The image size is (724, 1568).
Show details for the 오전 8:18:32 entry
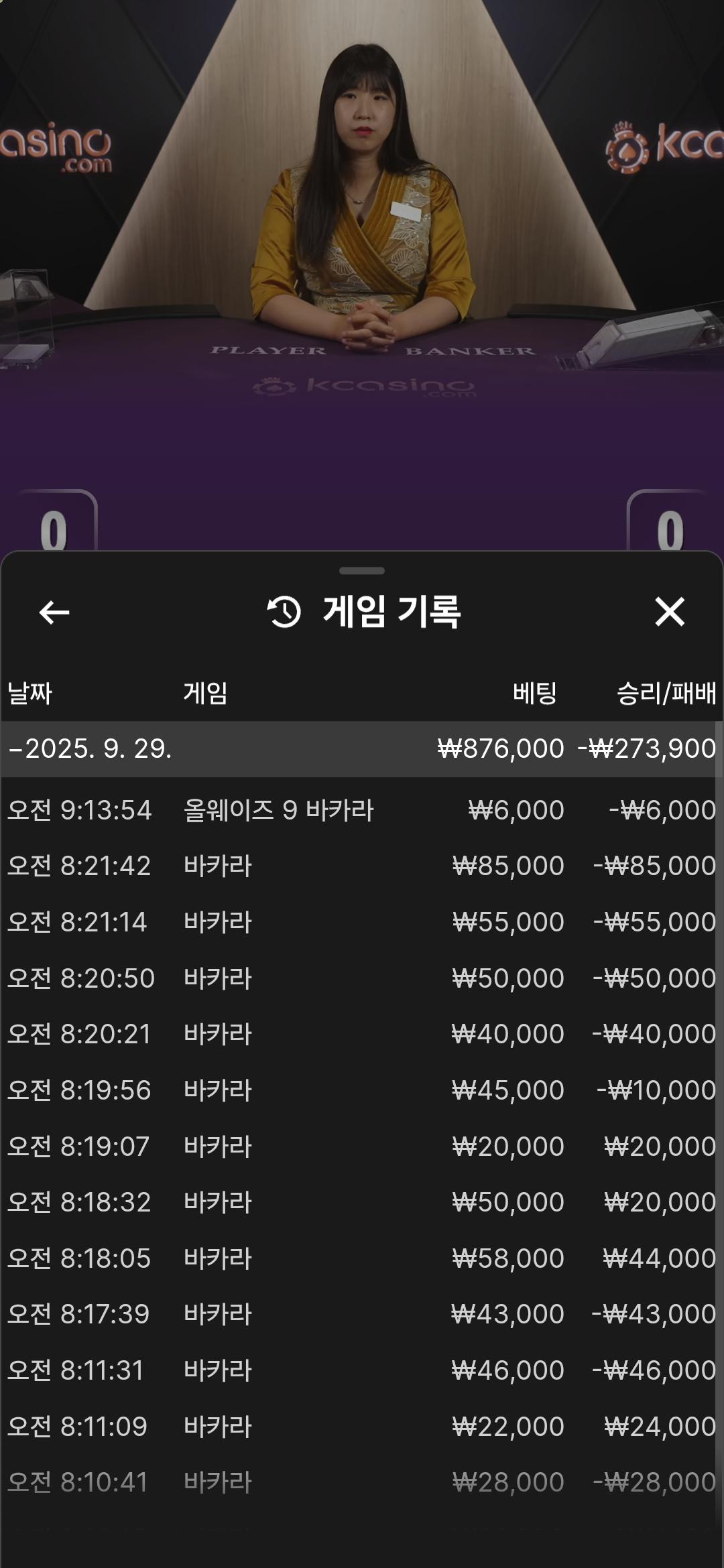(x=361, y=1202)
